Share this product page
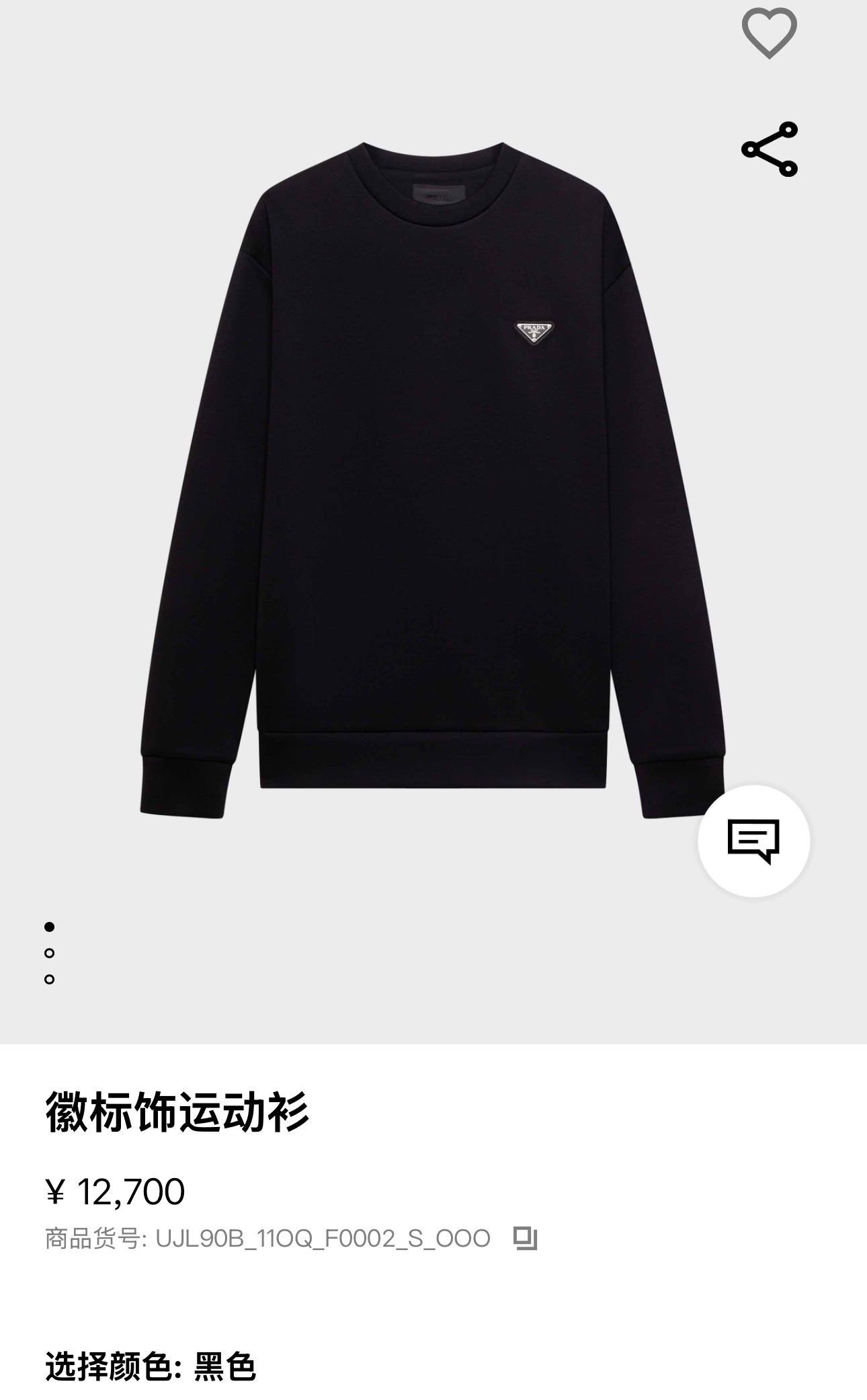This screenshot has height=1400, width=867. click(769, 149)
